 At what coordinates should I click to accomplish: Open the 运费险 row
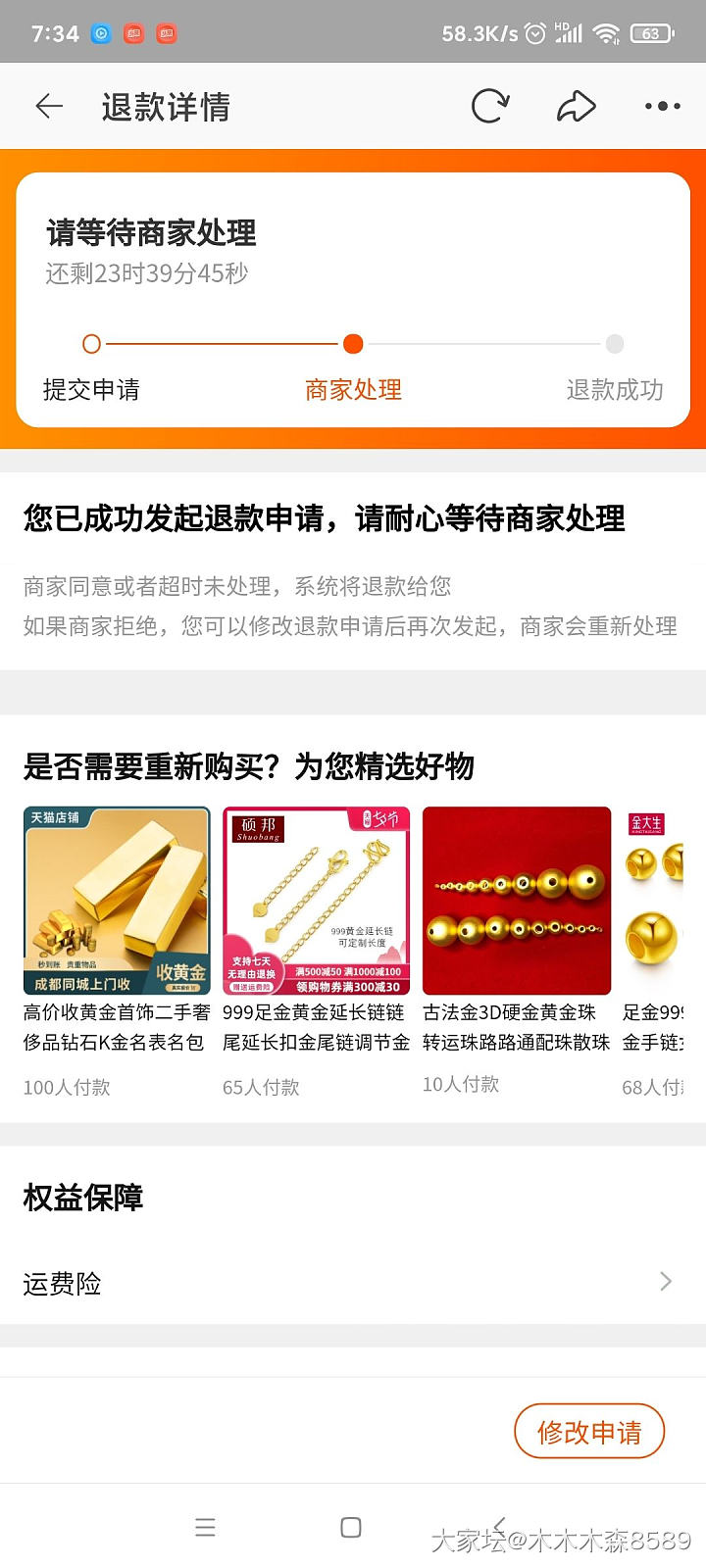pos(353,1282)
